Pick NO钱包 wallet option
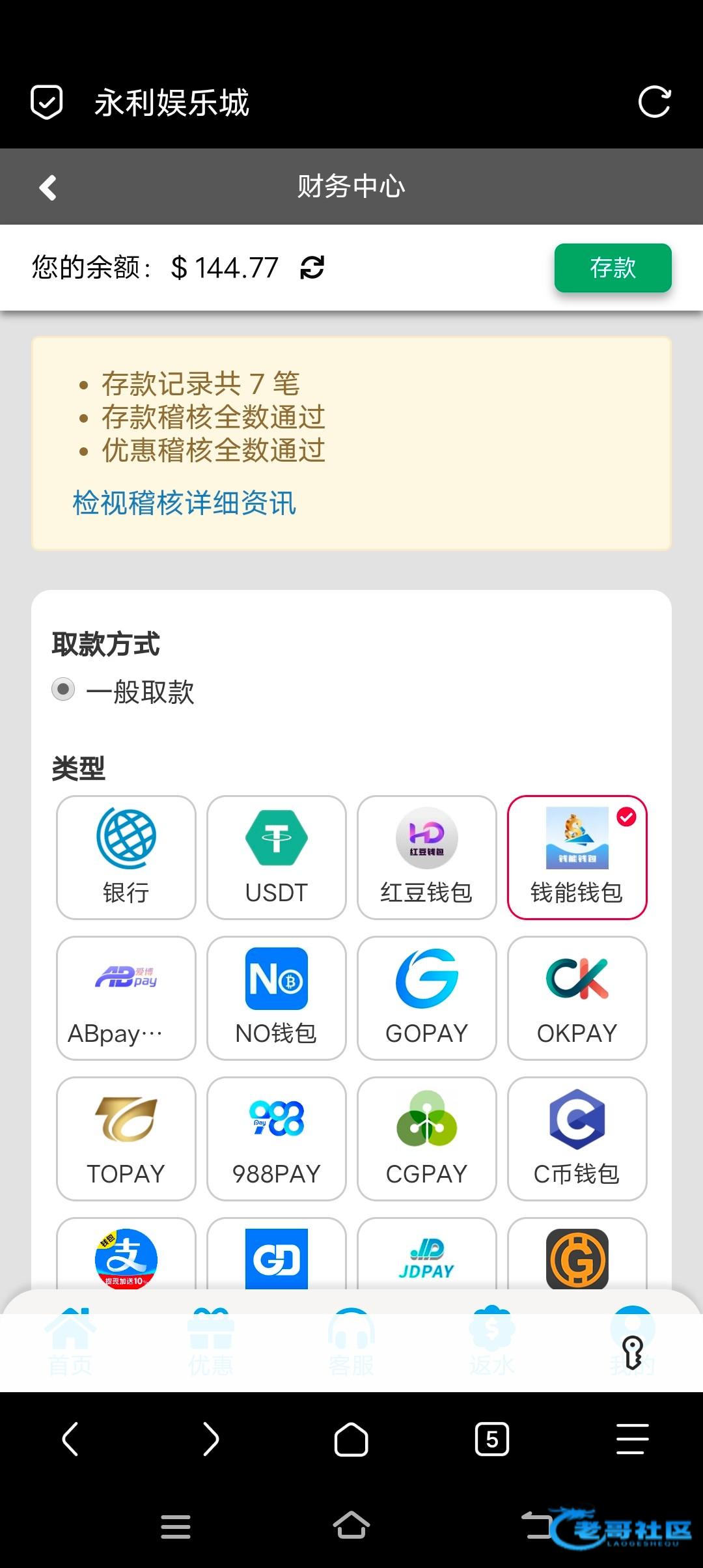The width and height of the screenshot is (703, 1568). tap(276, 998)
